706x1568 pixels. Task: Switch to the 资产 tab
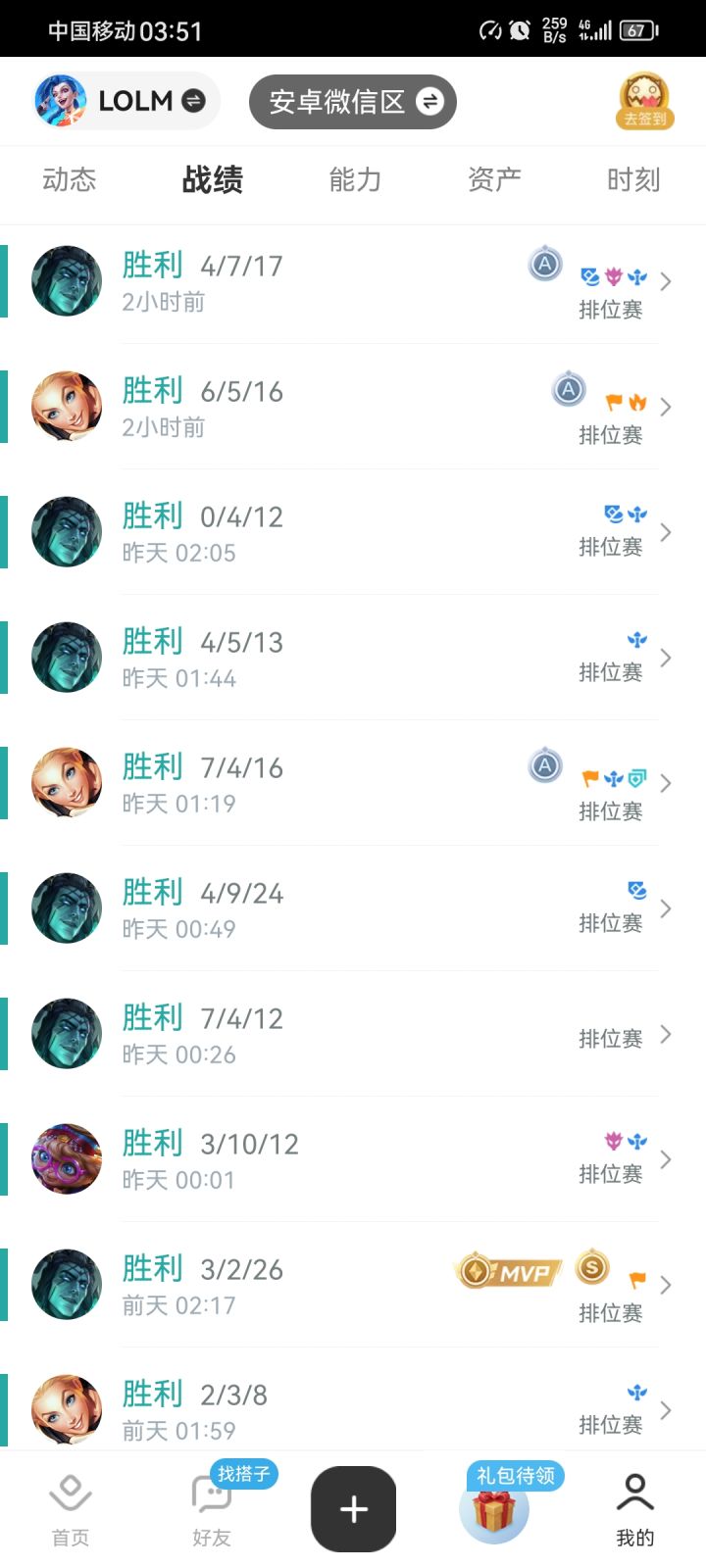point(494,180)
